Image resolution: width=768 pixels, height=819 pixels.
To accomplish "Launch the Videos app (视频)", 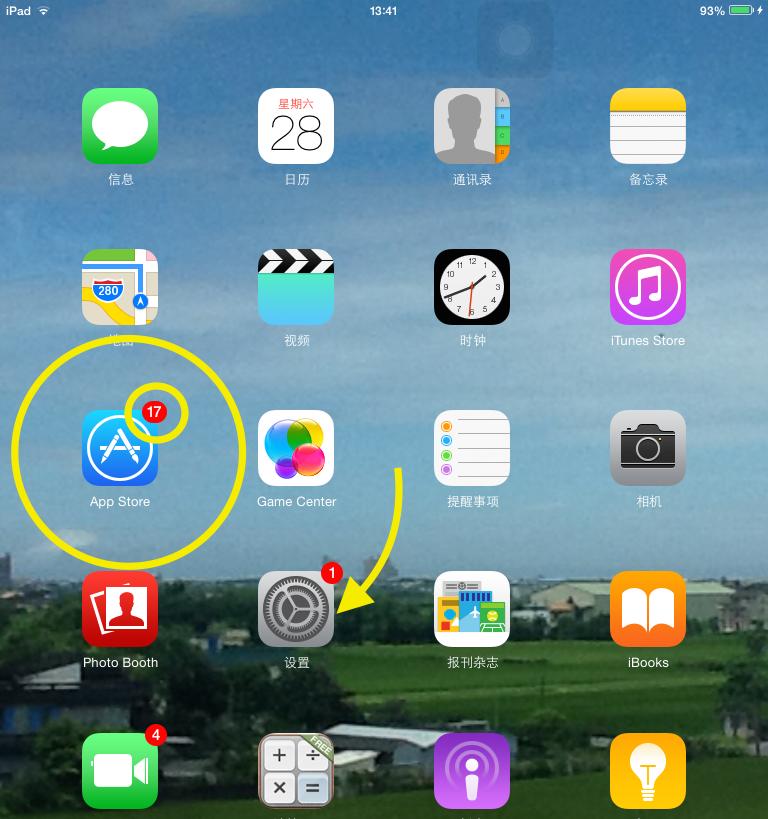I will (x=296, y=287).
